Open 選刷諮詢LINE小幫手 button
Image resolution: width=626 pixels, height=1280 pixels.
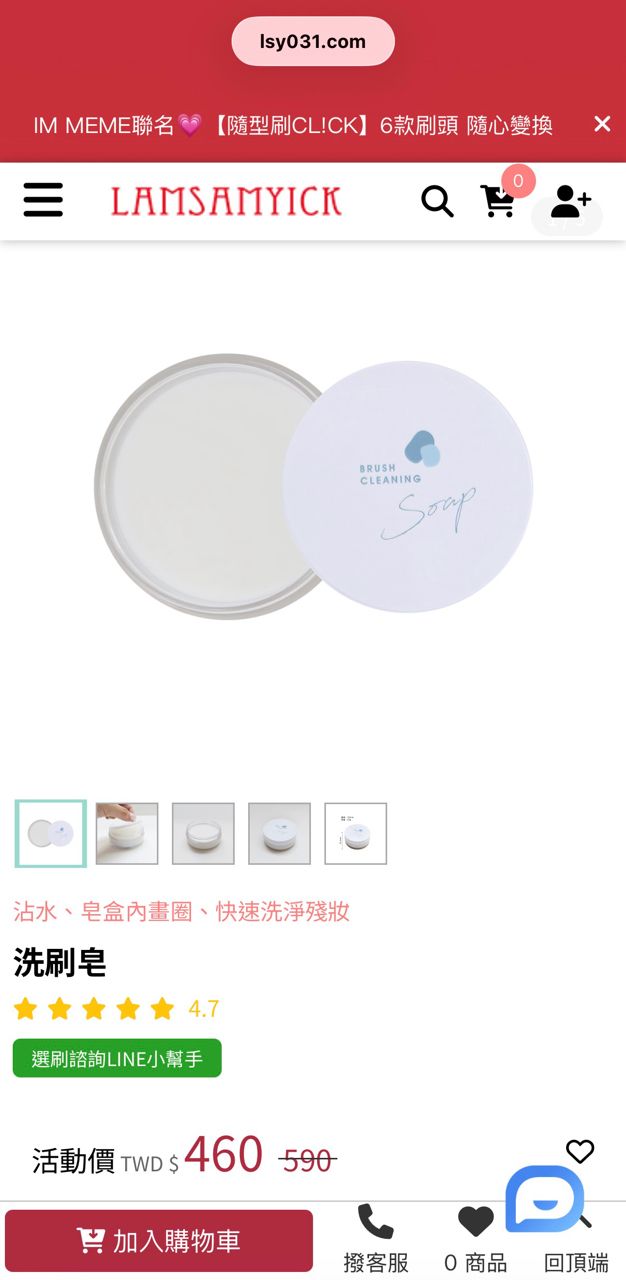coord(117,1058)
